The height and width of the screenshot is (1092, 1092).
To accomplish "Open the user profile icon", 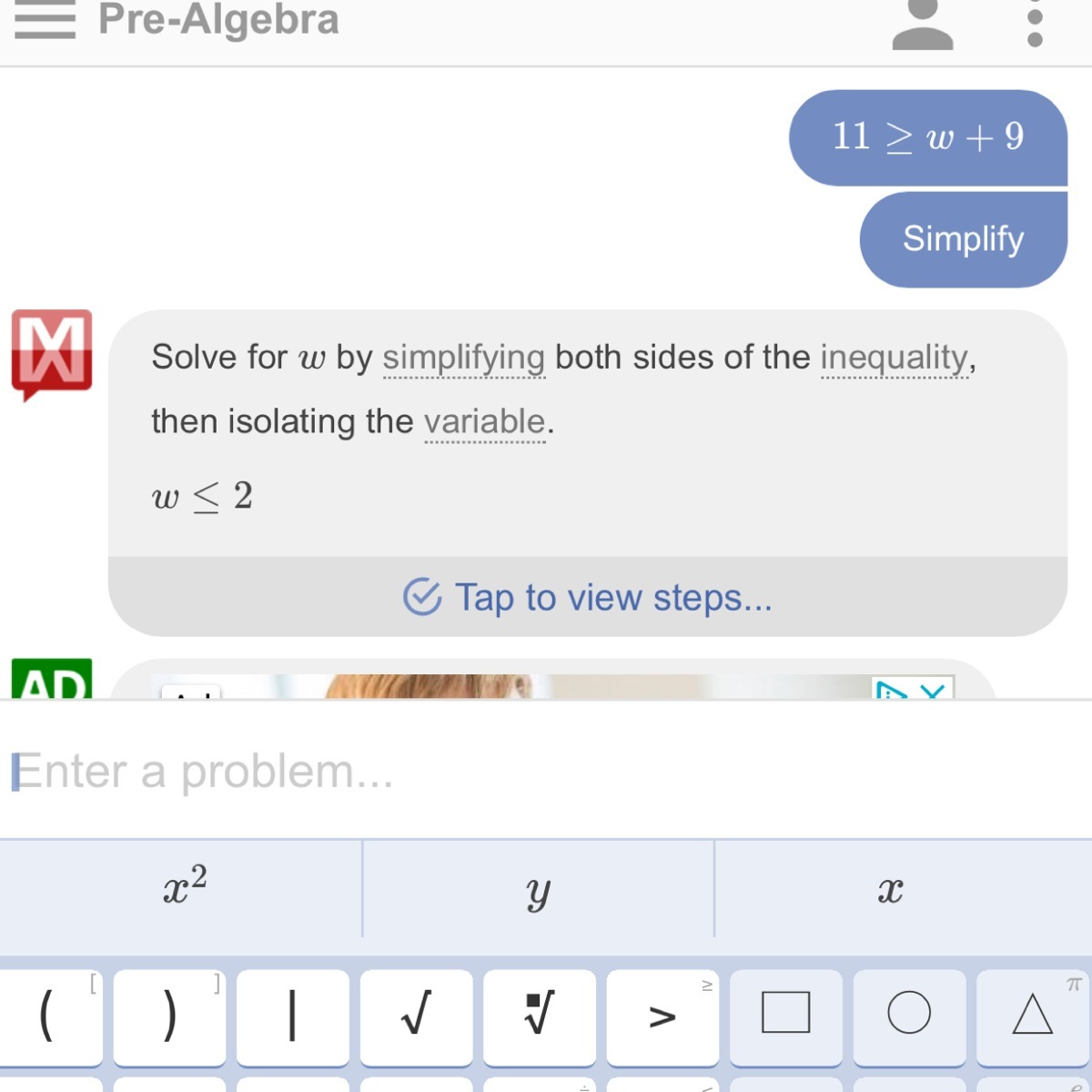I will click(922, 25).
